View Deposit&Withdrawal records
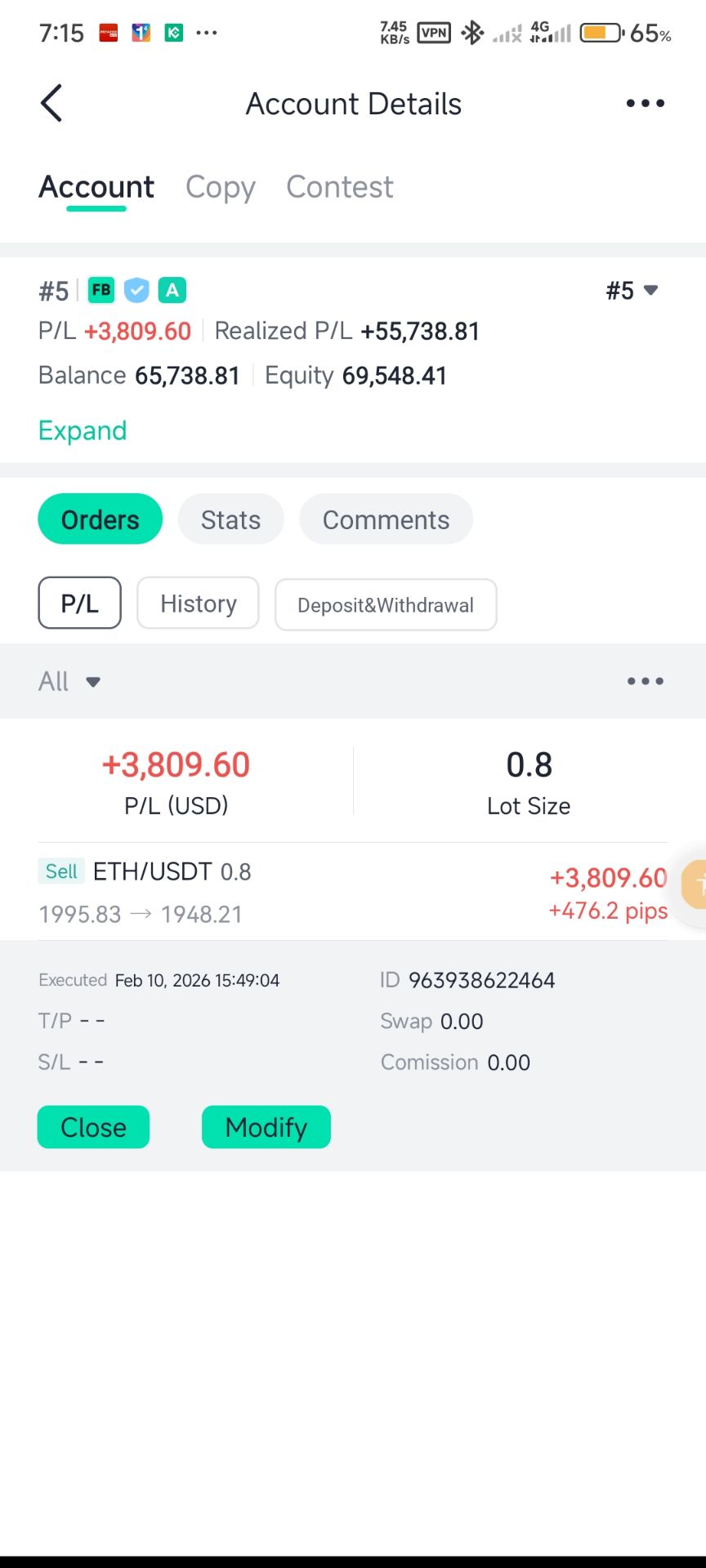 [386, 605]
